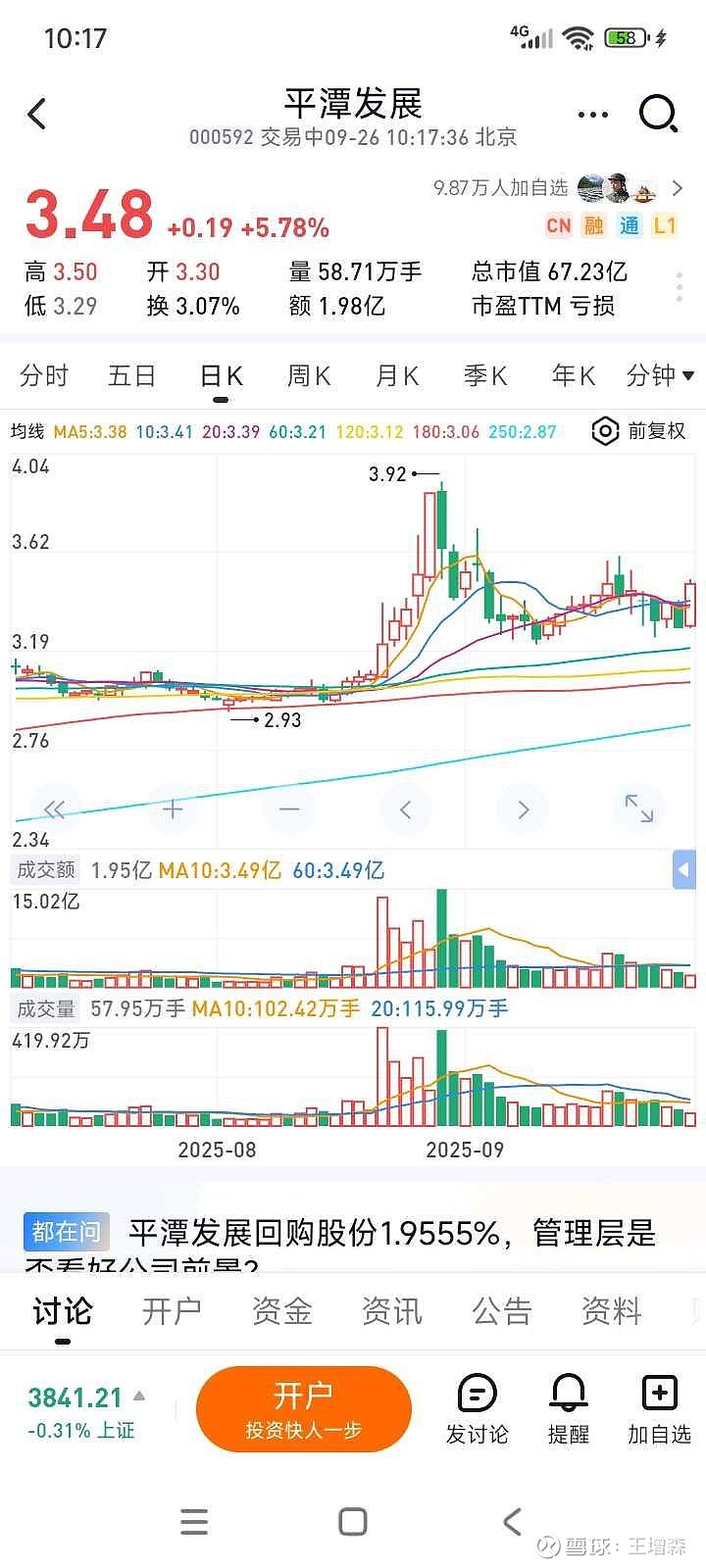Switch to the 分时 chart tab
The height and width of the screenshot is (1568, 706).
coord(44,376)
